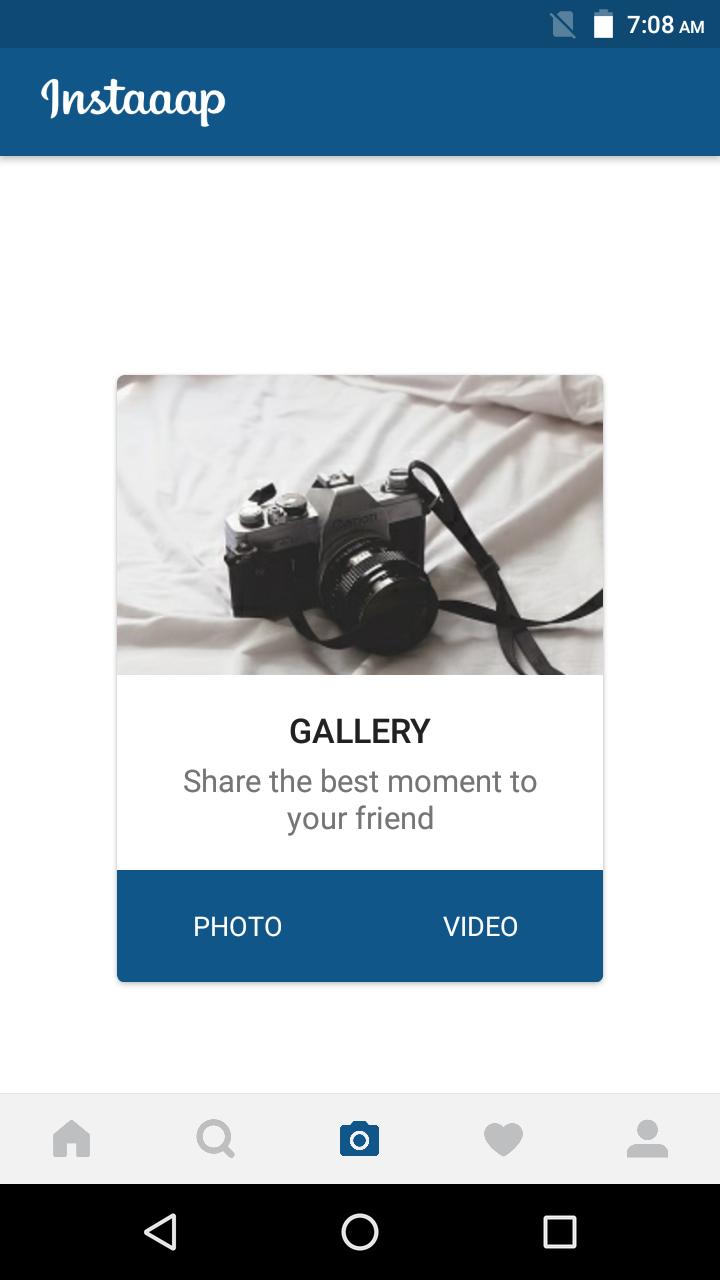Tap the Instaaap logo
This screenshot has height=1280, width=720.
click(x=133, y=100)
